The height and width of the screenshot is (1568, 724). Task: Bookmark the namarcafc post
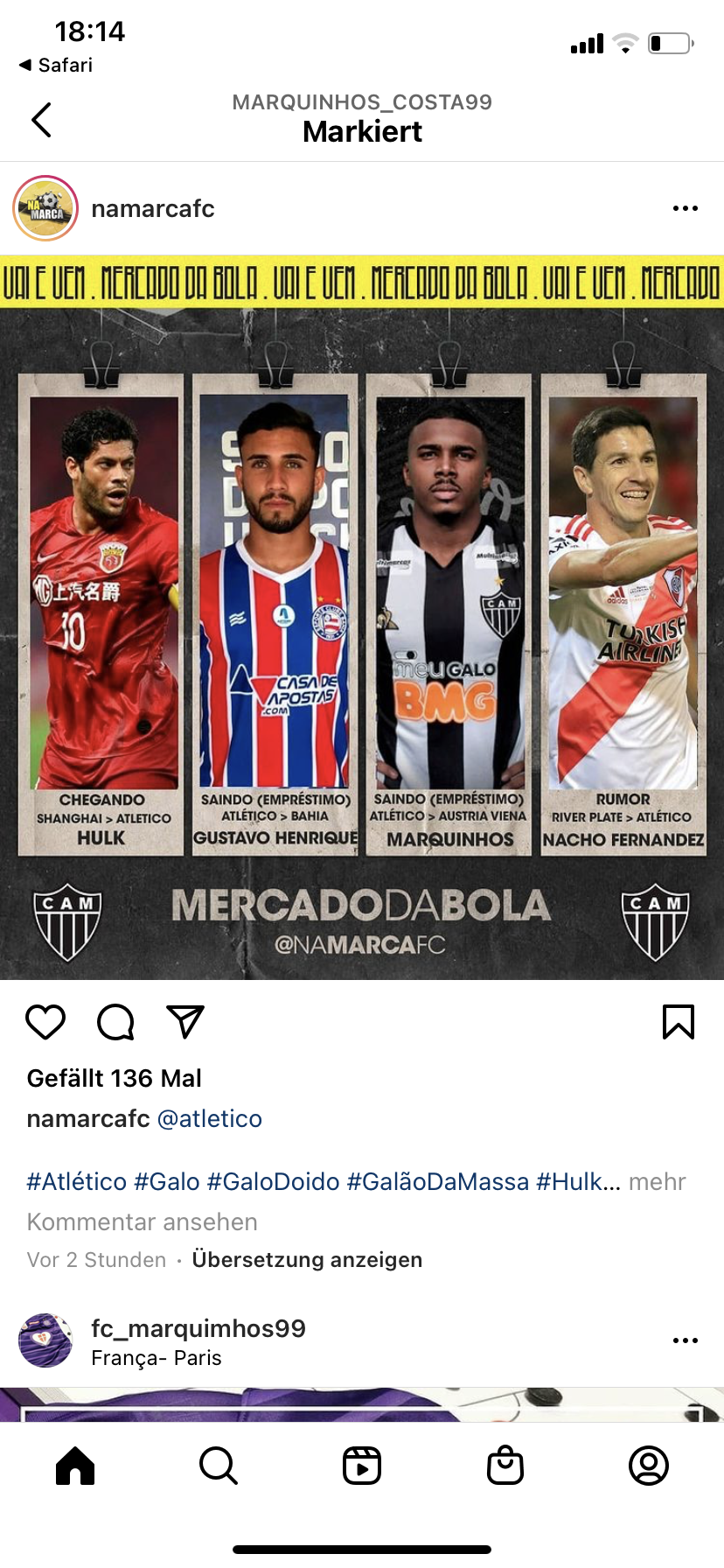pos(679,1022)
